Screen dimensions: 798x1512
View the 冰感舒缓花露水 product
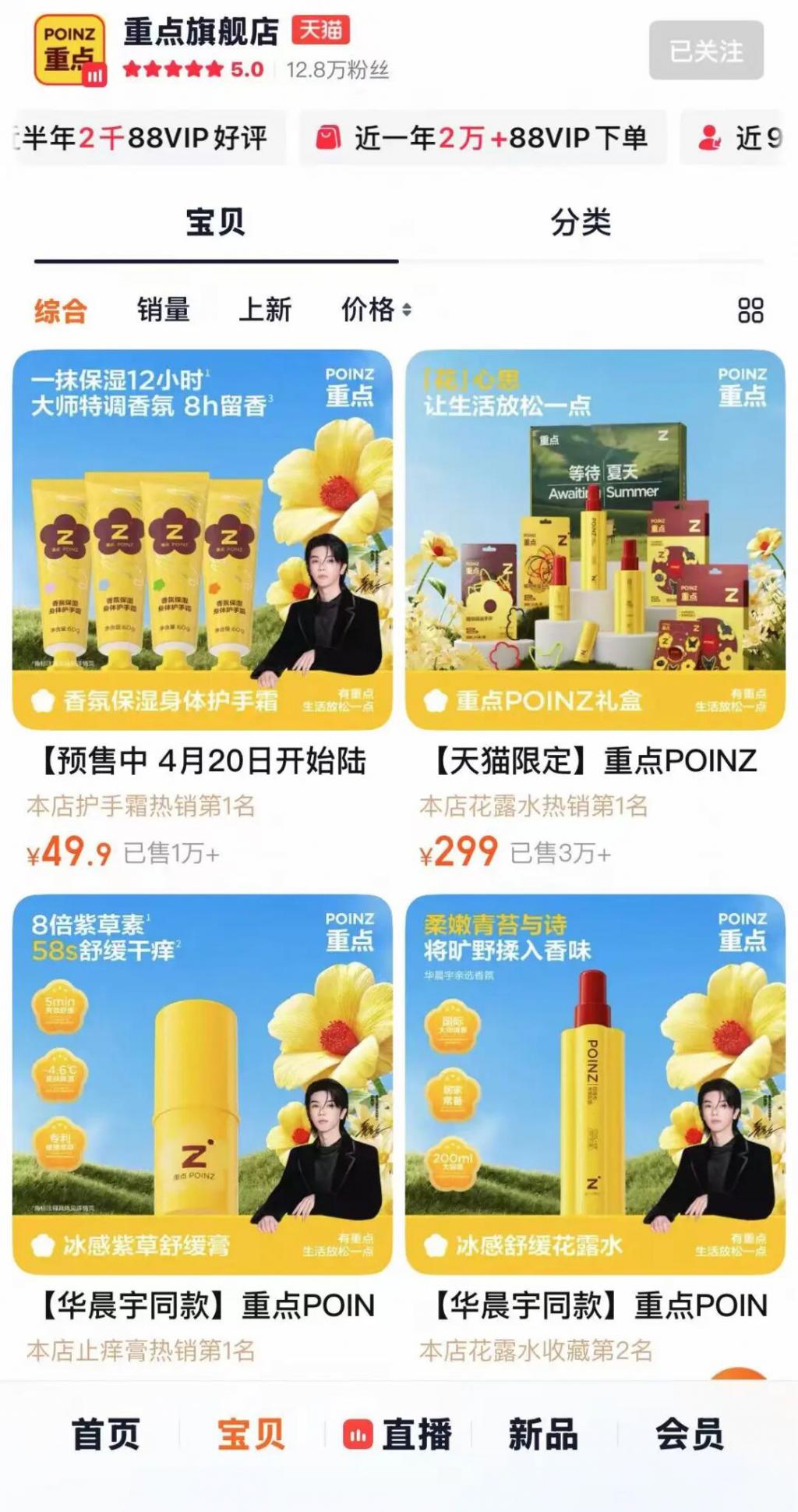[x=595, y=1084]
